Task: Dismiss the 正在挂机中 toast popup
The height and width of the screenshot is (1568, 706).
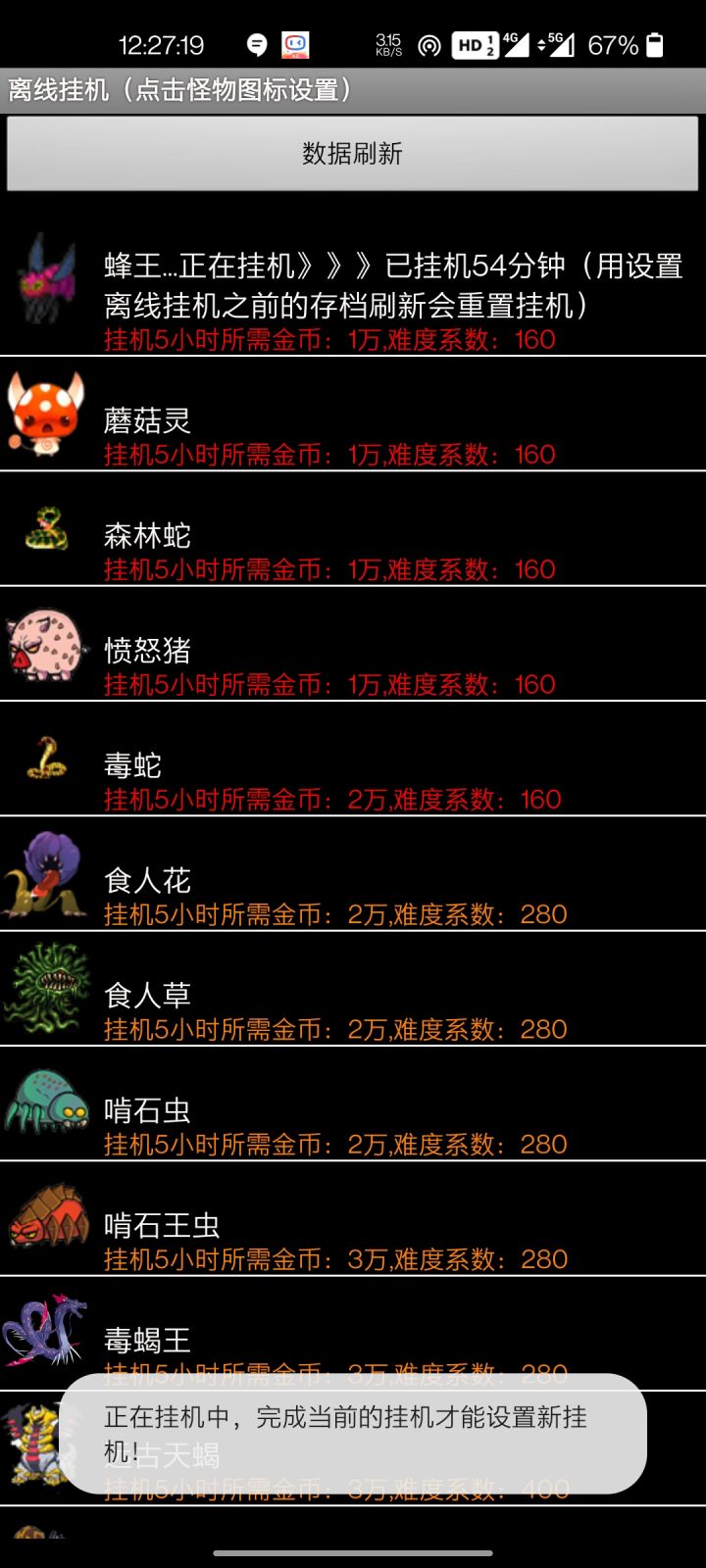Action: click(x=353, y=1436)
